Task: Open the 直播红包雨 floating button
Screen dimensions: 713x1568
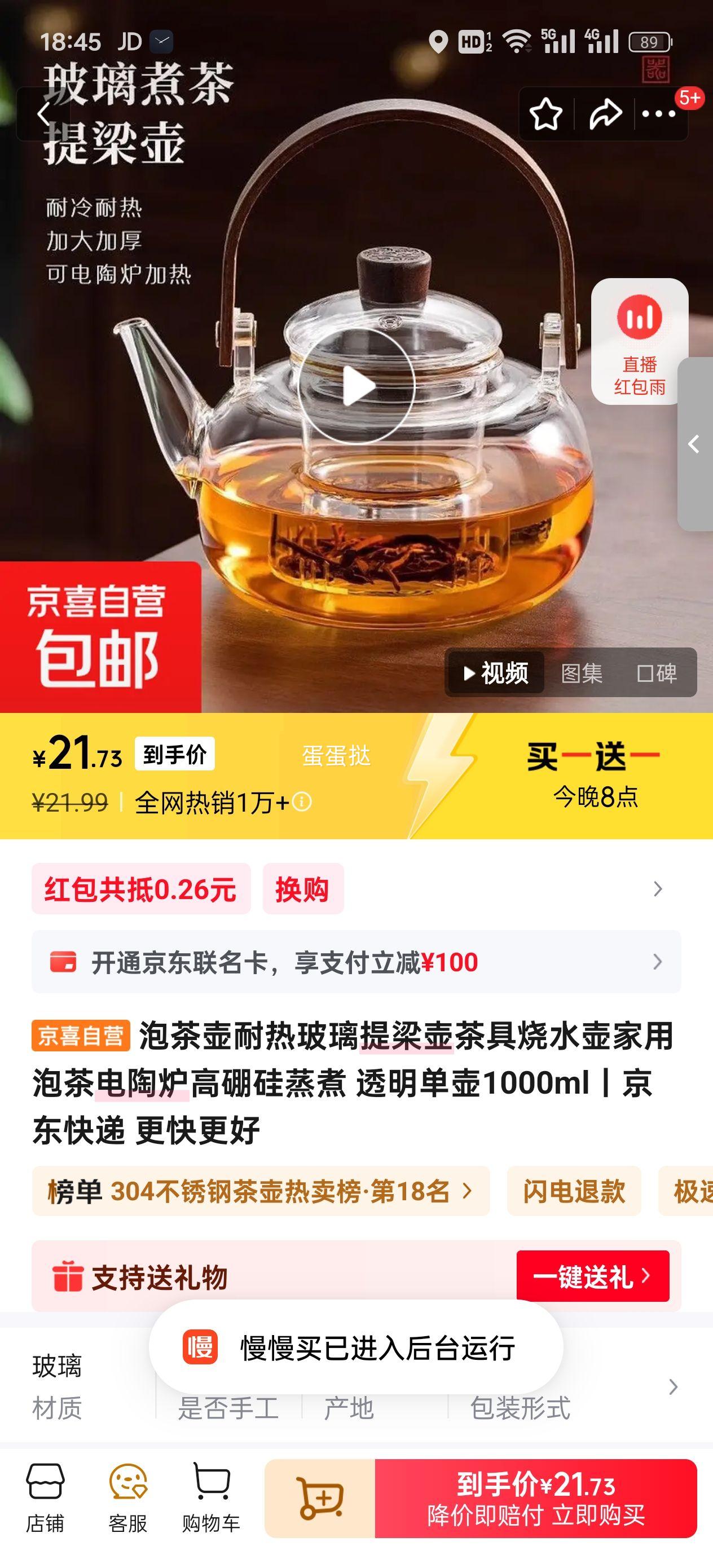Action: pyautogui.click(x=639, y=341)
